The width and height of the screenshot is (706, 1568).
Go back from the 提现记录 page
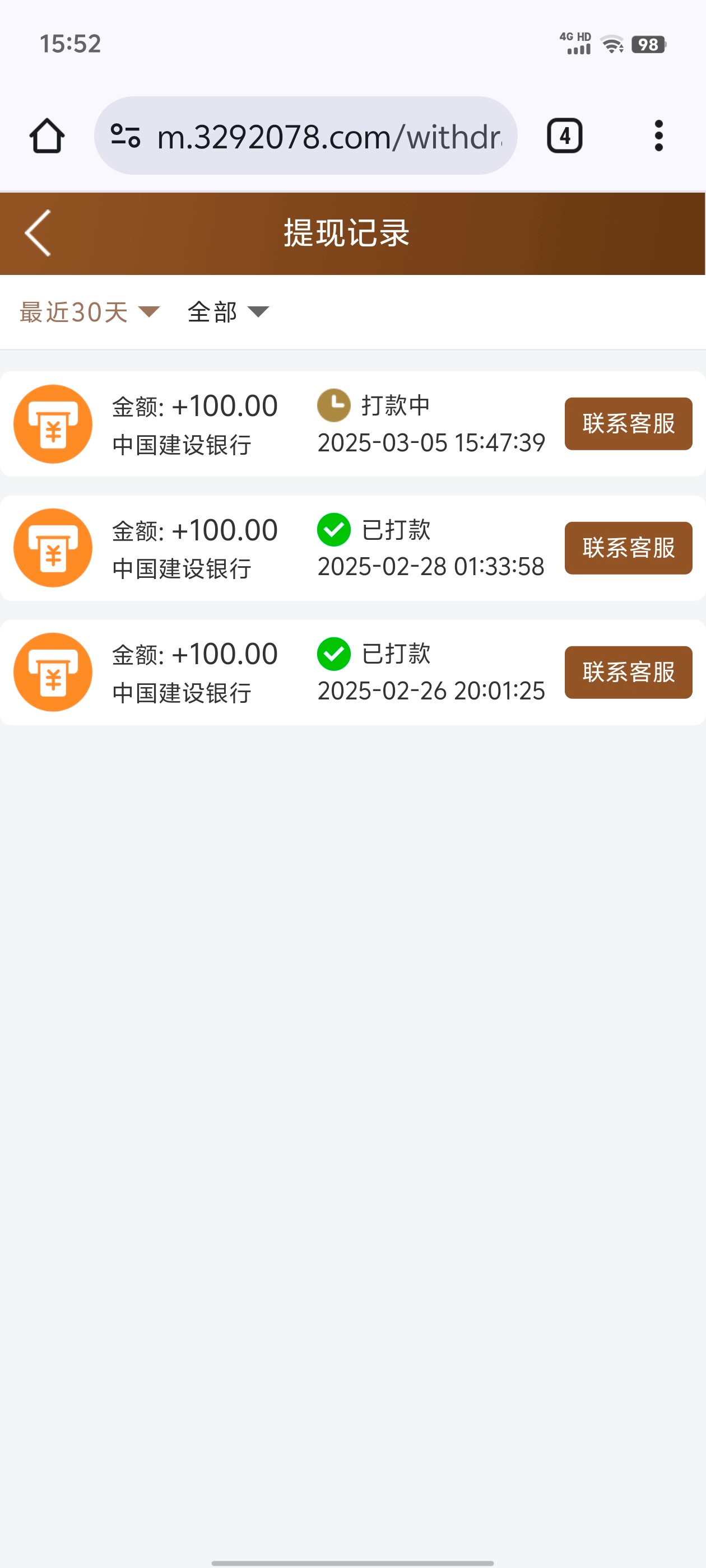click(38, 233)
